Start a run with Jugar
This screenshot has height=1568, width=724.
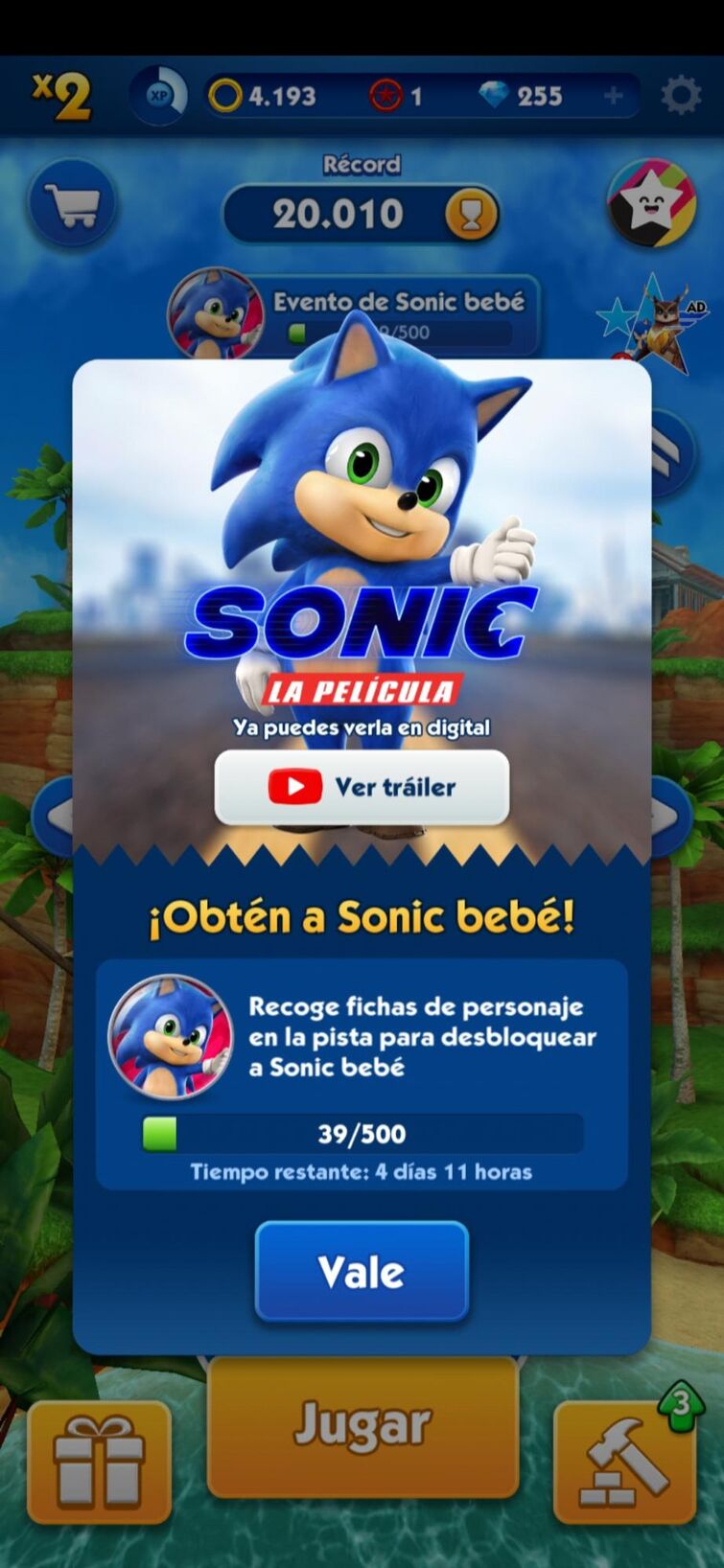click(x=362, y=1425)
